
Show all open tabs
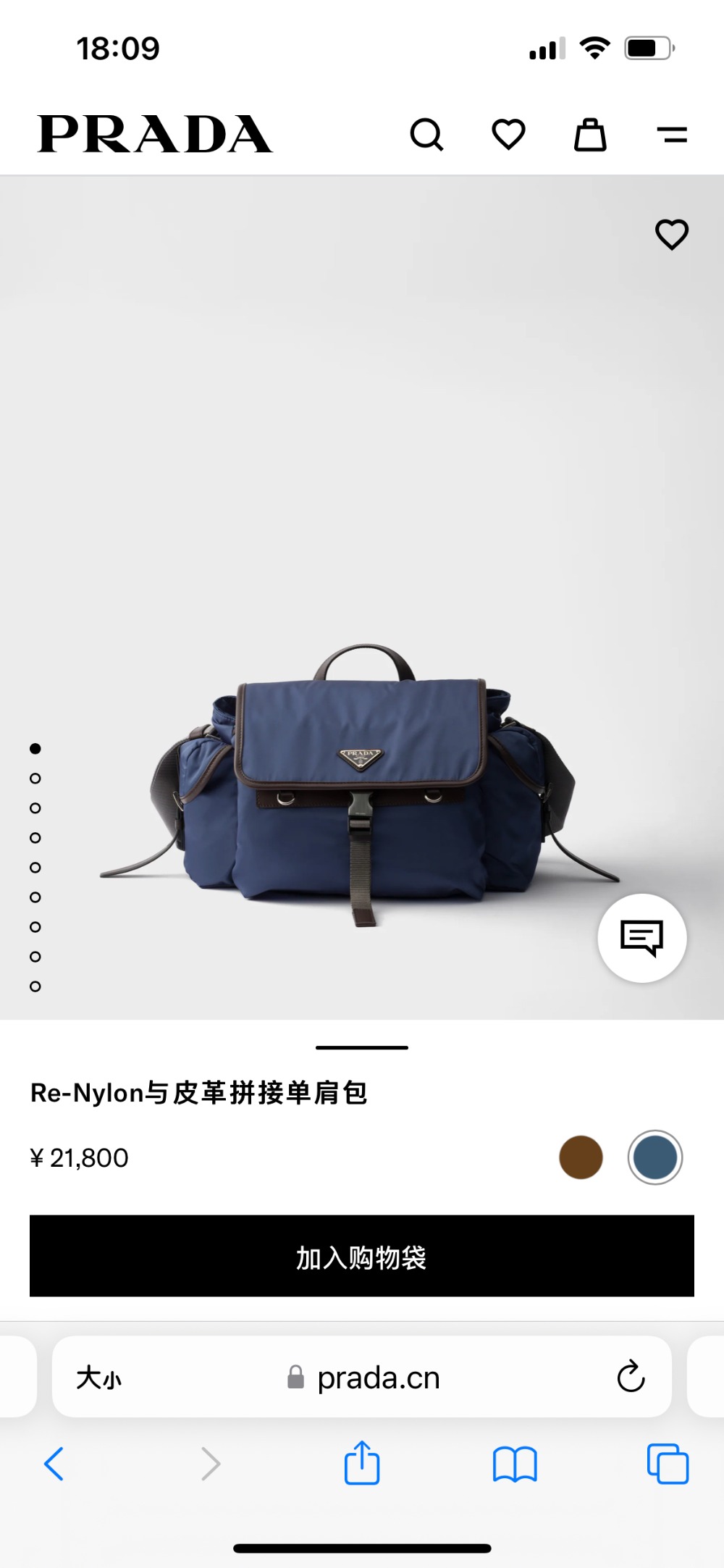tap(668, 1464)
